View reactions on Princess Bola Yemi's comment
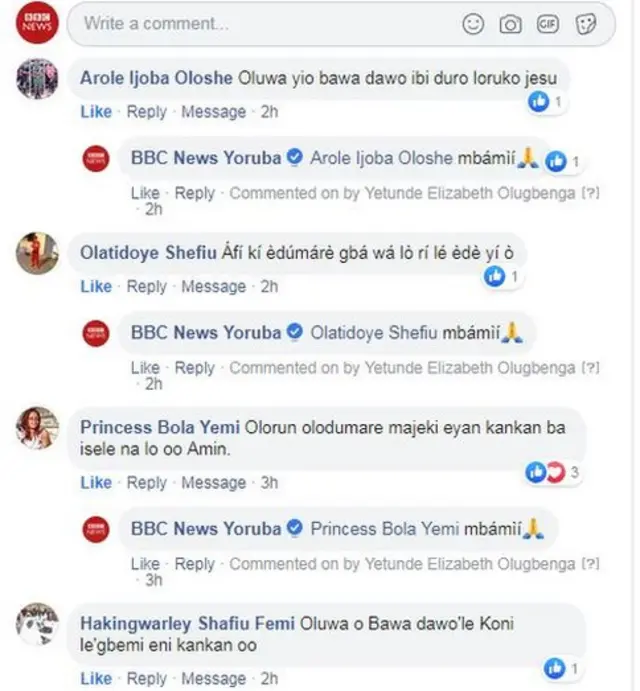This screenshot has height=691, width=640. point(548,472)
